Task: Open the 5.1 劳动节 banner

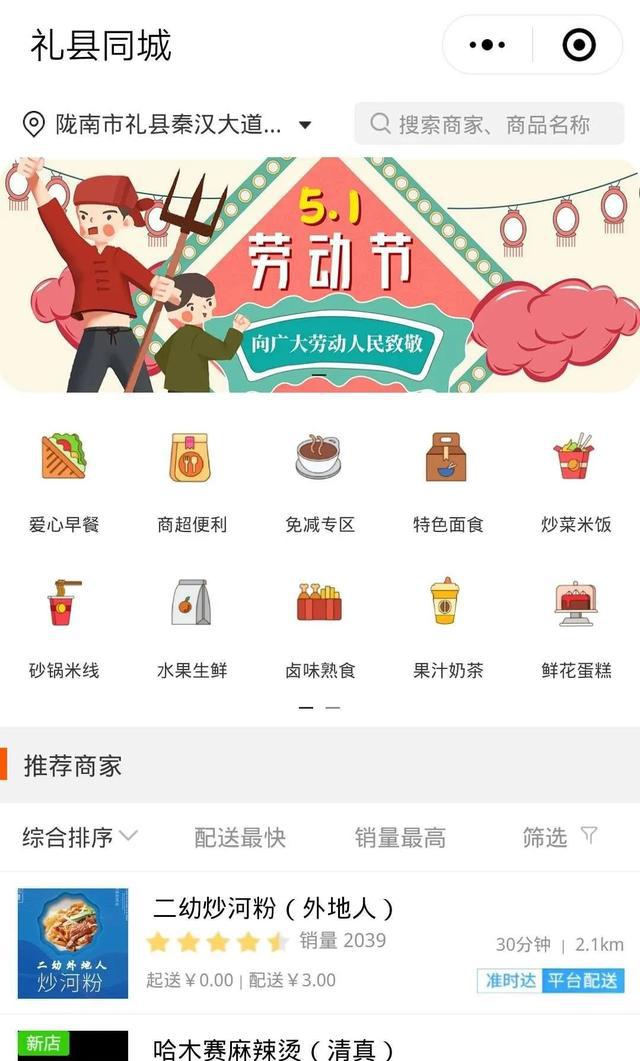Action: 320,275
